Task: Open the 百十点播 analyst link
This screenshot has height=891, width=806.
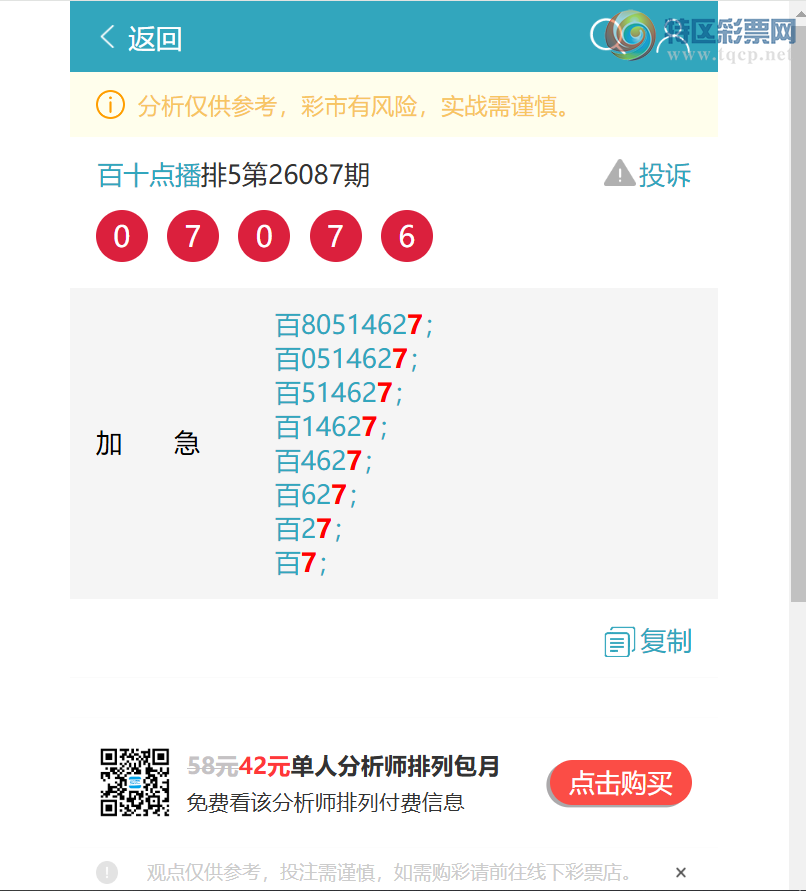Action: pos(149,176)
